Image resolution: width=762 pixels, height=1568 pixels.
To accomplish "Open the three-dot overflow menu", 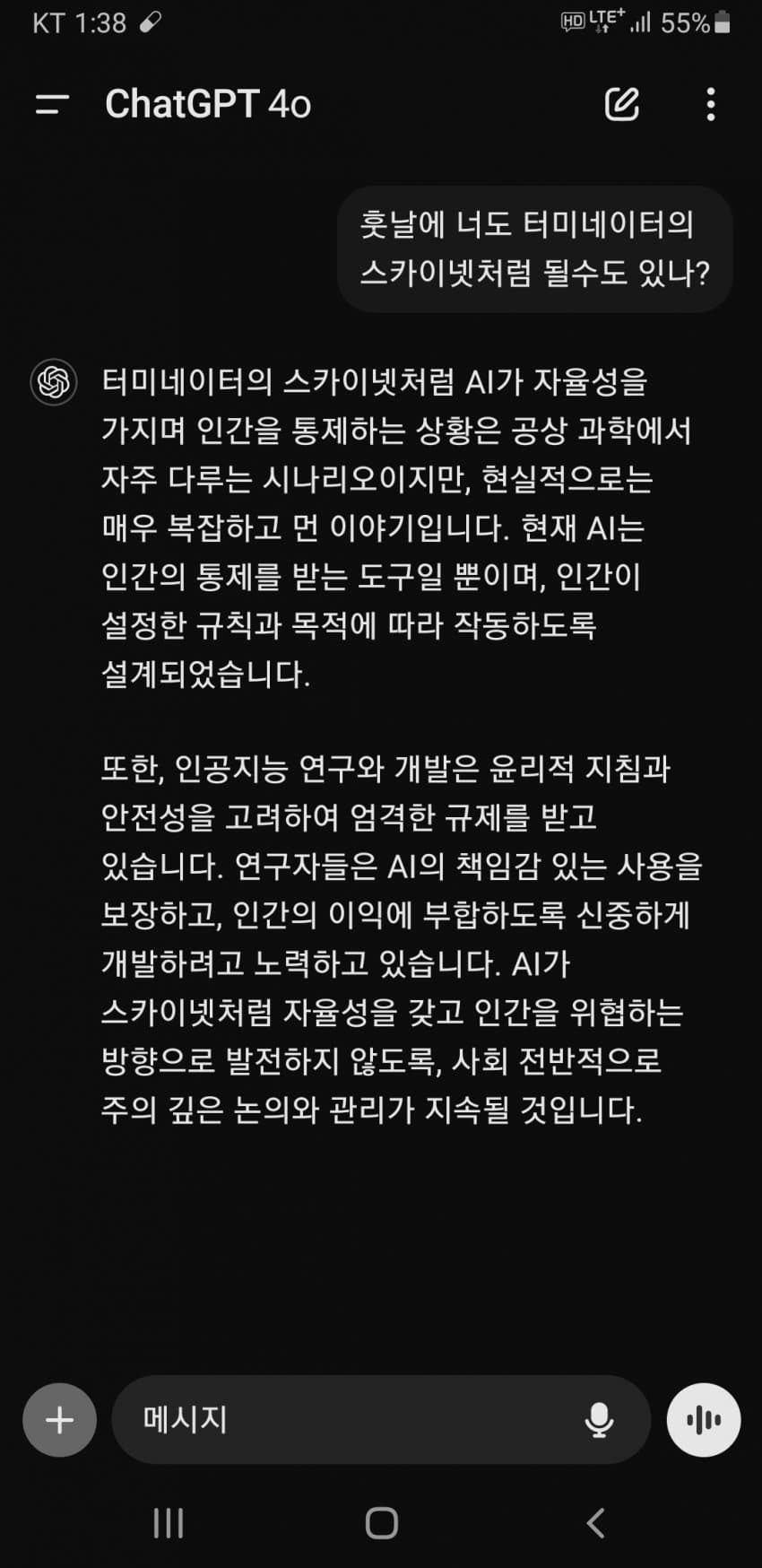I will 711,104.
